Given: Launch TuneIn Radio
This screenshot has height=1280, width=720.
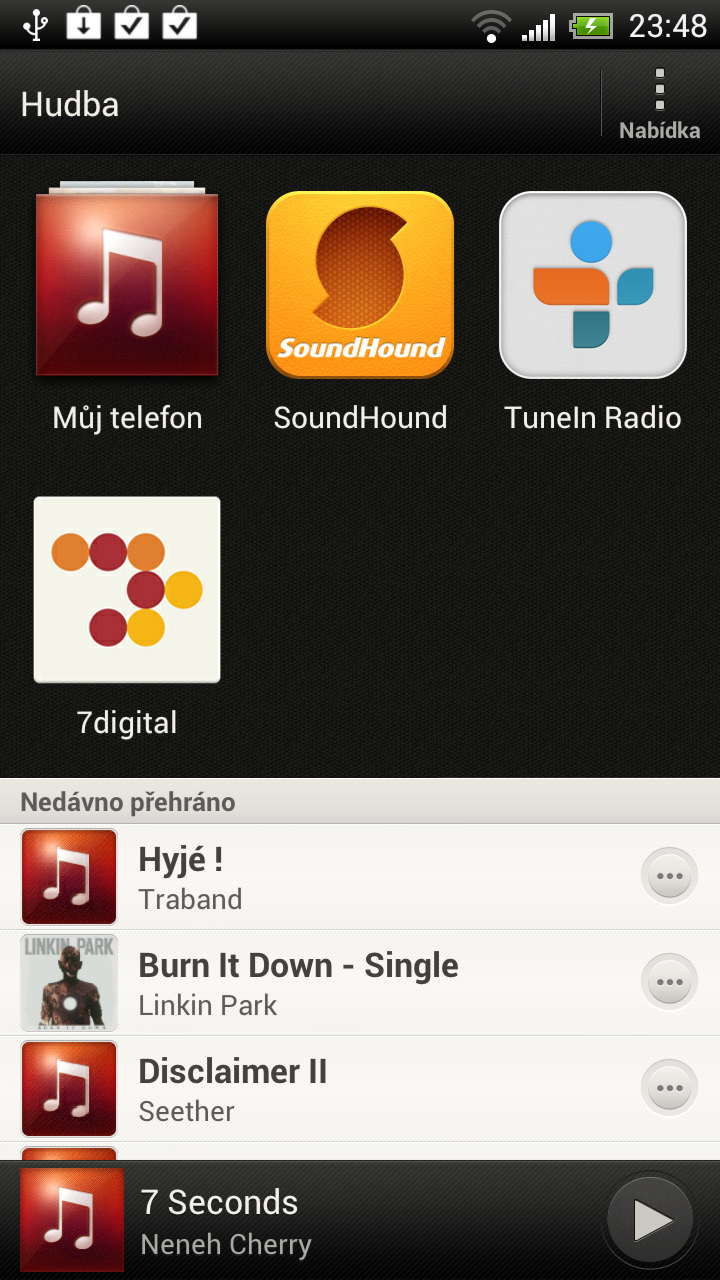Looking at the screenshot, I should [592, 285].
